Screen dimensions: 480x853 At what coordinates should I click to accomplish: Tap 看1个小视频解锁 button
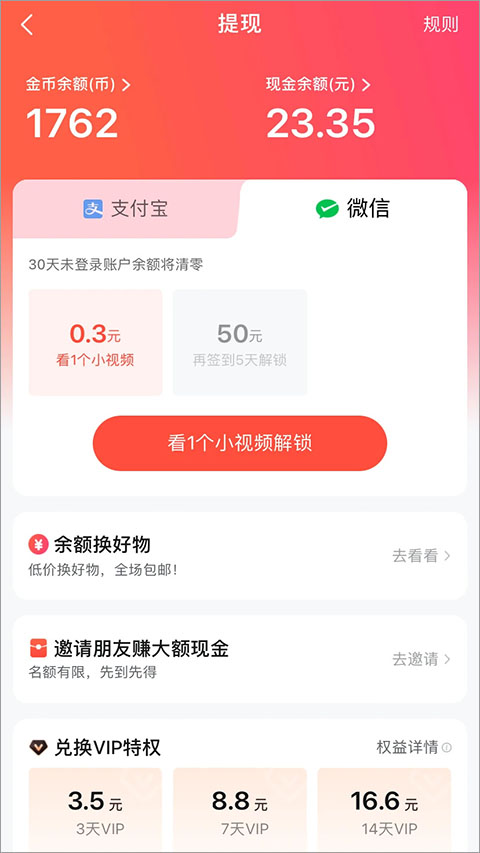coord(240,443)
